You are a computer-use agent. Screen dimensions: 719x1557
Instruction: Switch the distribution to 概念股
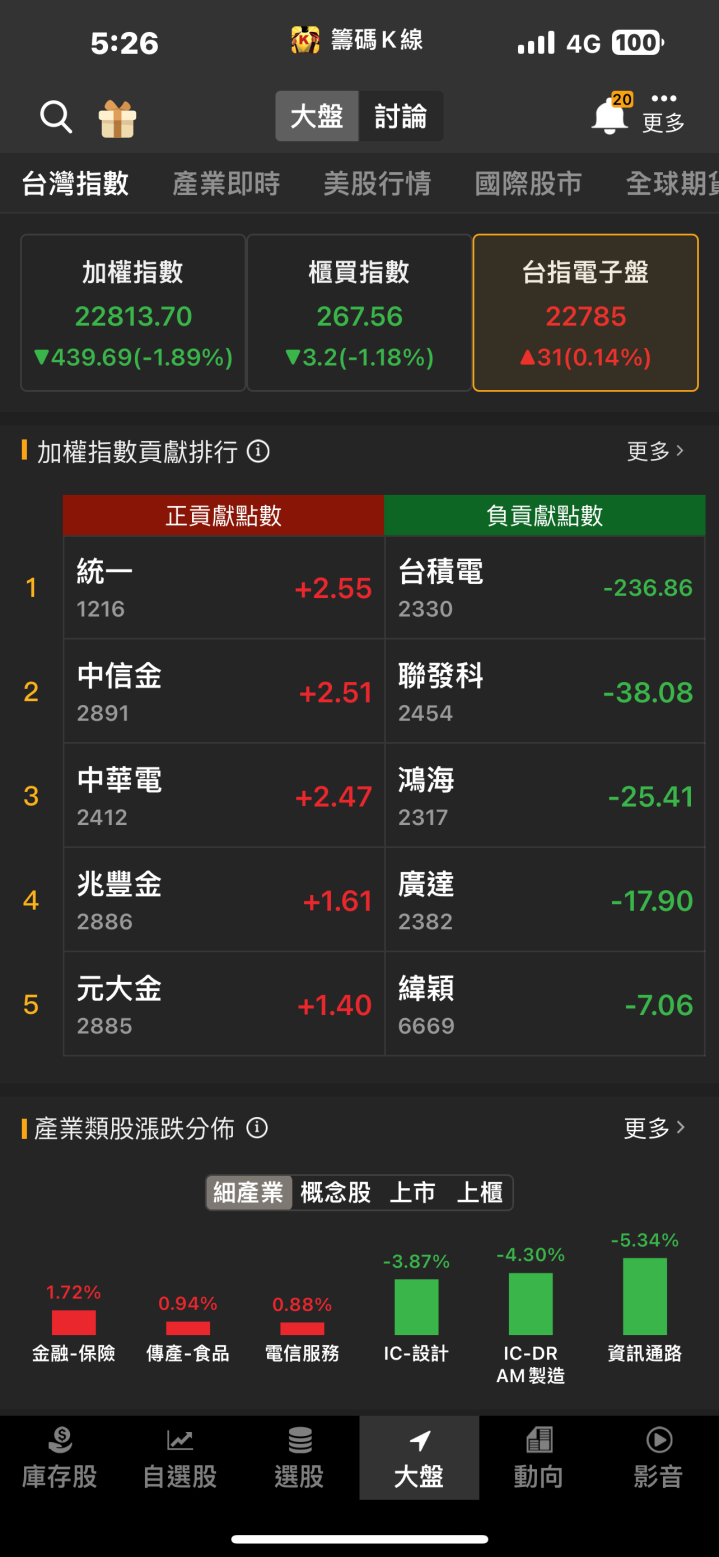coord(335,1192)
